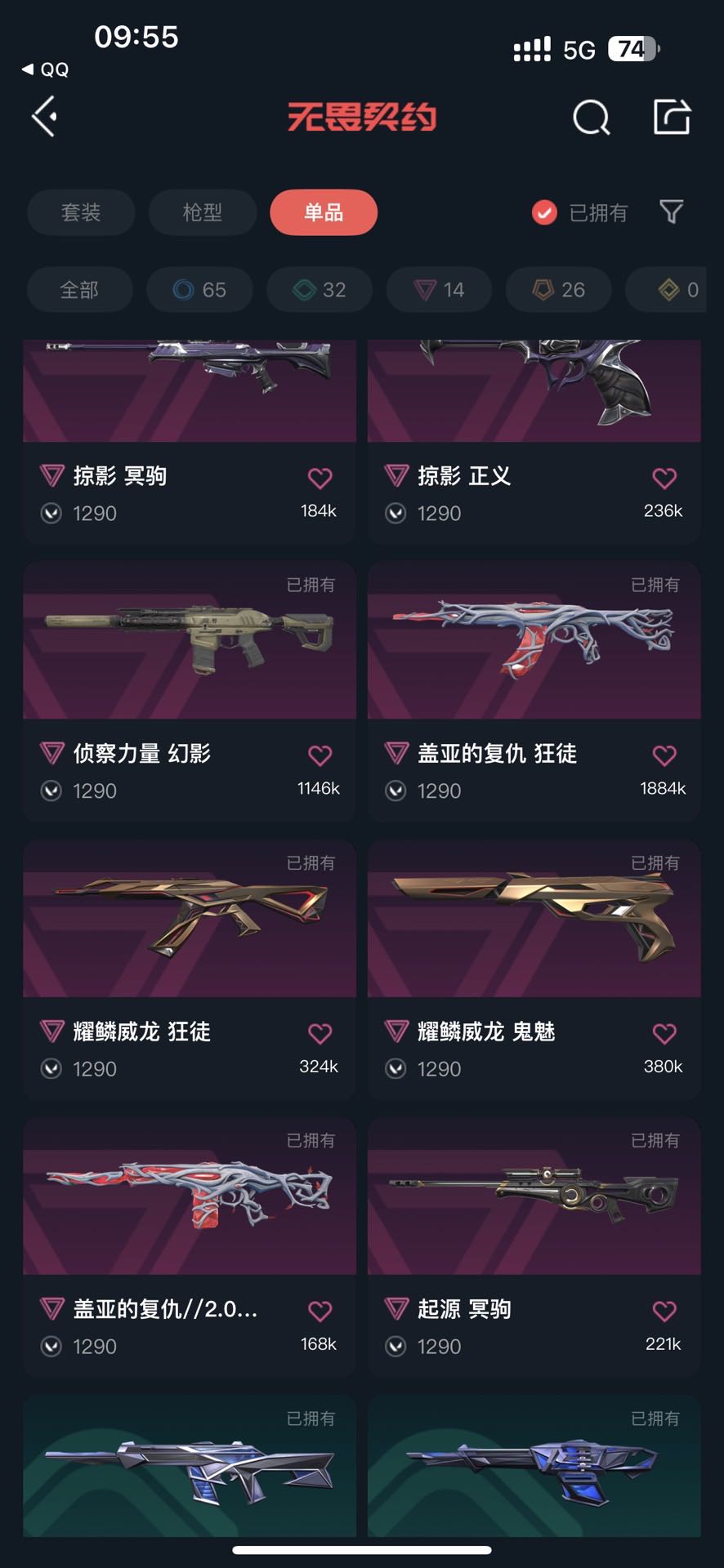
Task: Open the 耀鳞威龙 狂徒 skin card
Action: [x=190, y=923]
